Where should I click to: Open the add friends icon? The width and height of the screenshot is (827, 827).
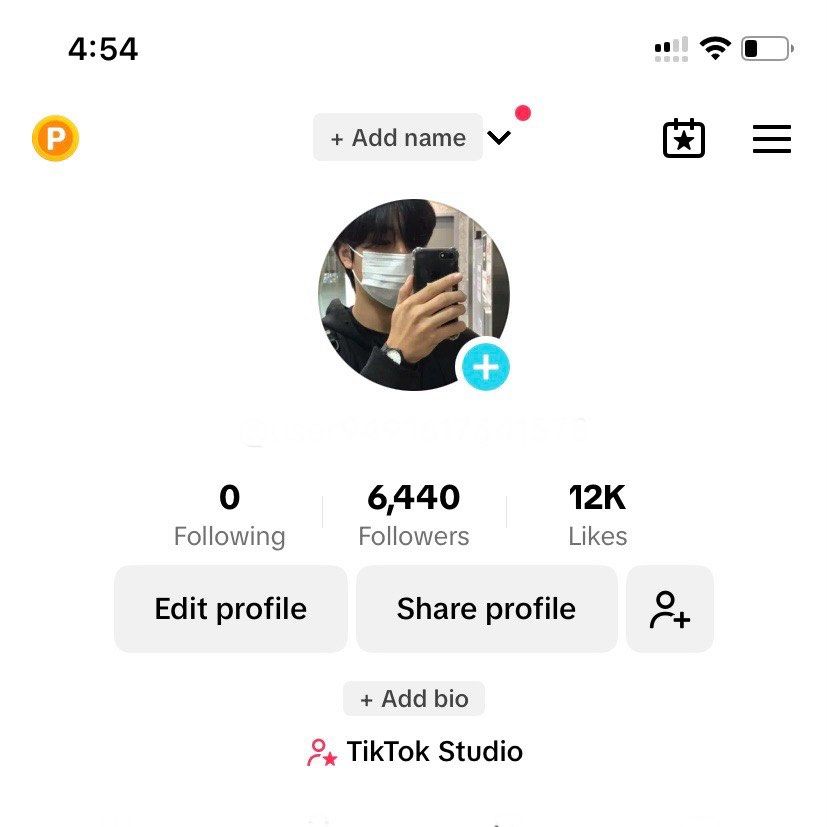pyautogui.click(x=670, y=609)
